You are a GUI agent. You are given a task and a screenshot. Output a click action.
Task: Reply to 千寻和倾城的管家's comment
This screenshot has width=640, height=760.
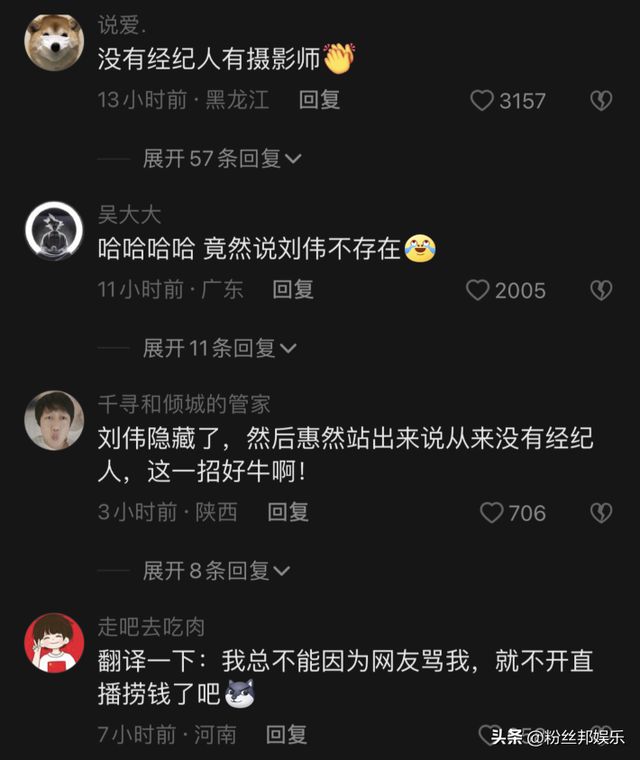(x=287, y=513)
